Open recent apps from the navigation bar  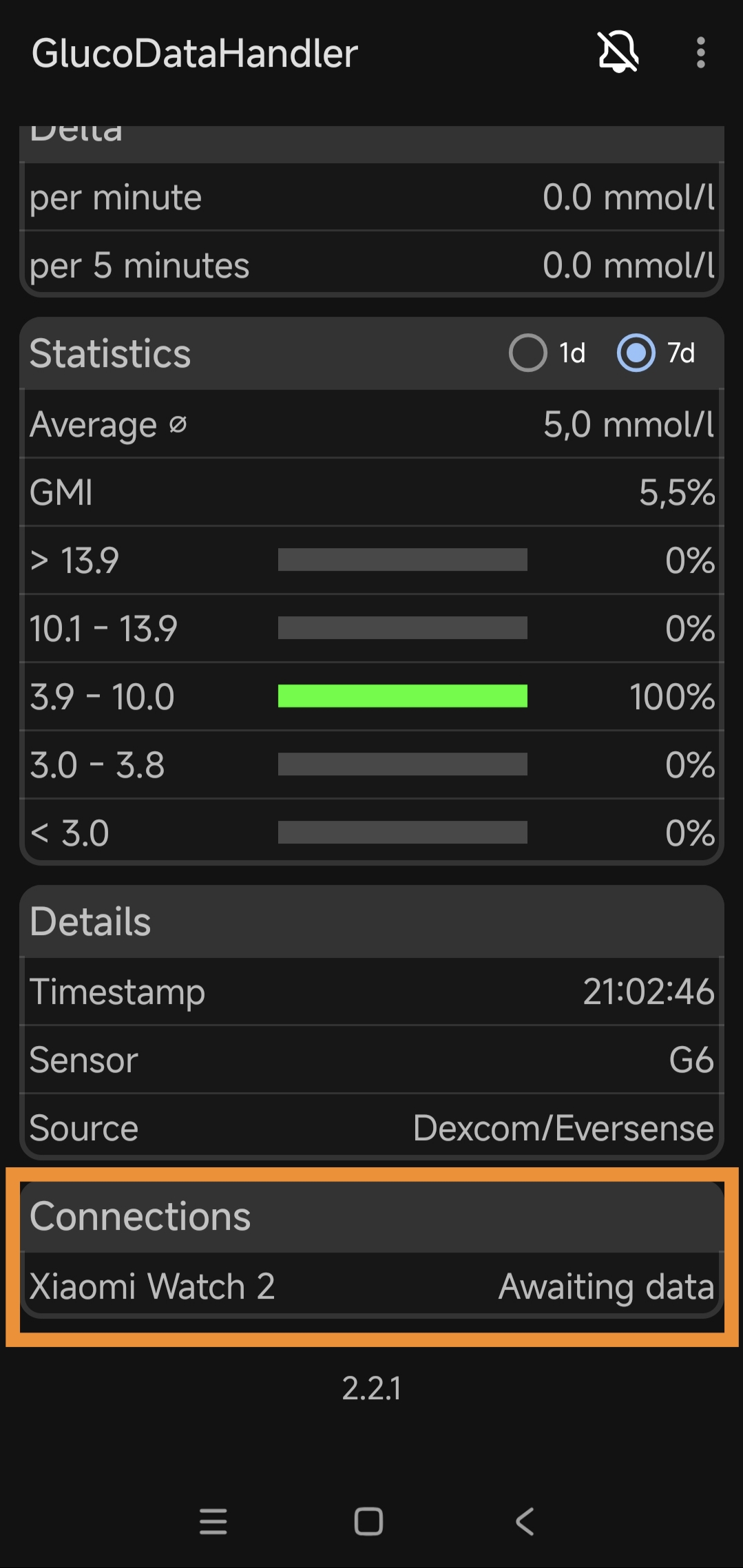tap(213, 1521)
